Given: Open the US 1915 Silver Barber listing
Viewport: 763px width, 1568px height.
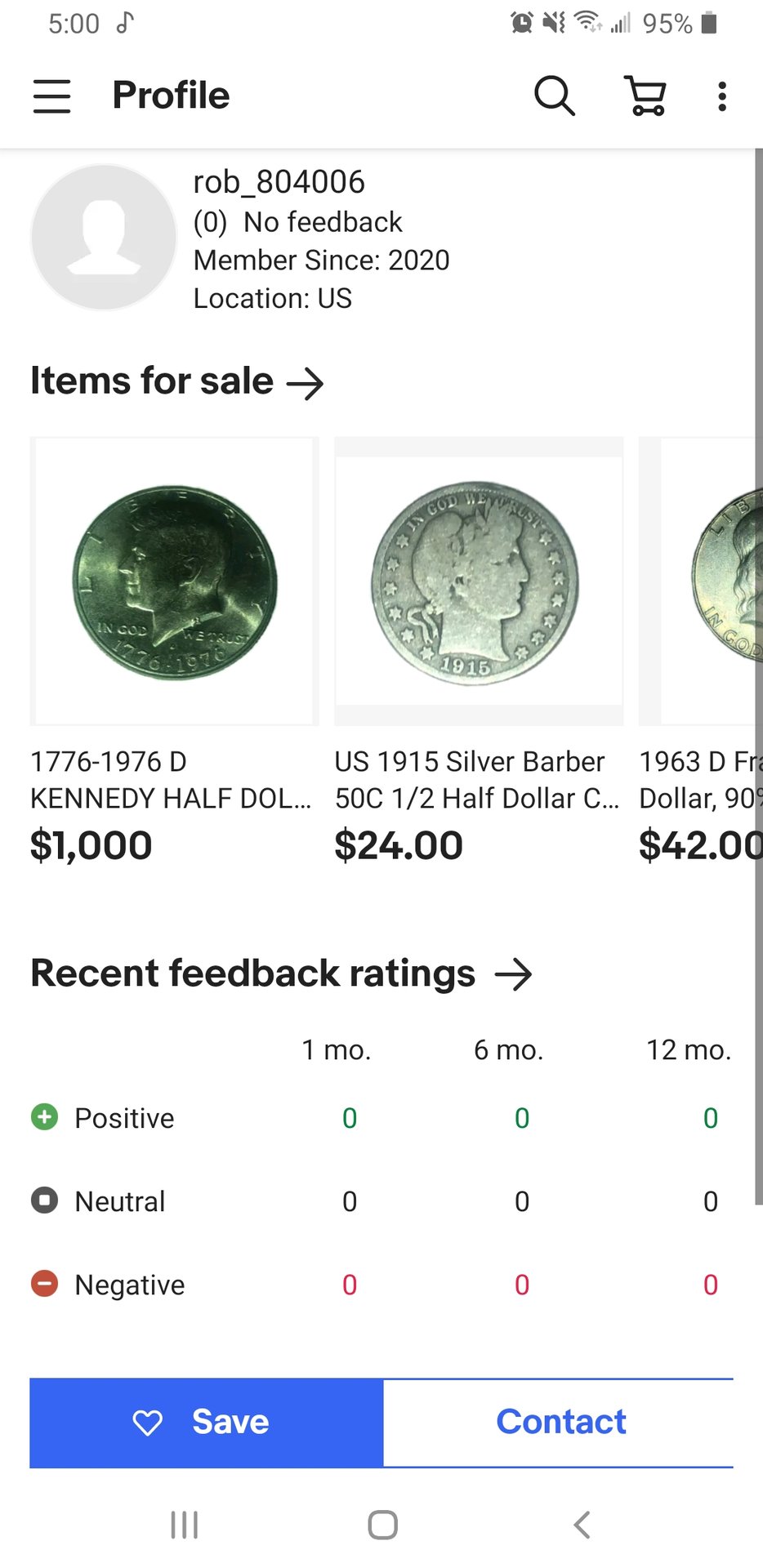Looking at the screenshot, I should [x=478, y=581].
